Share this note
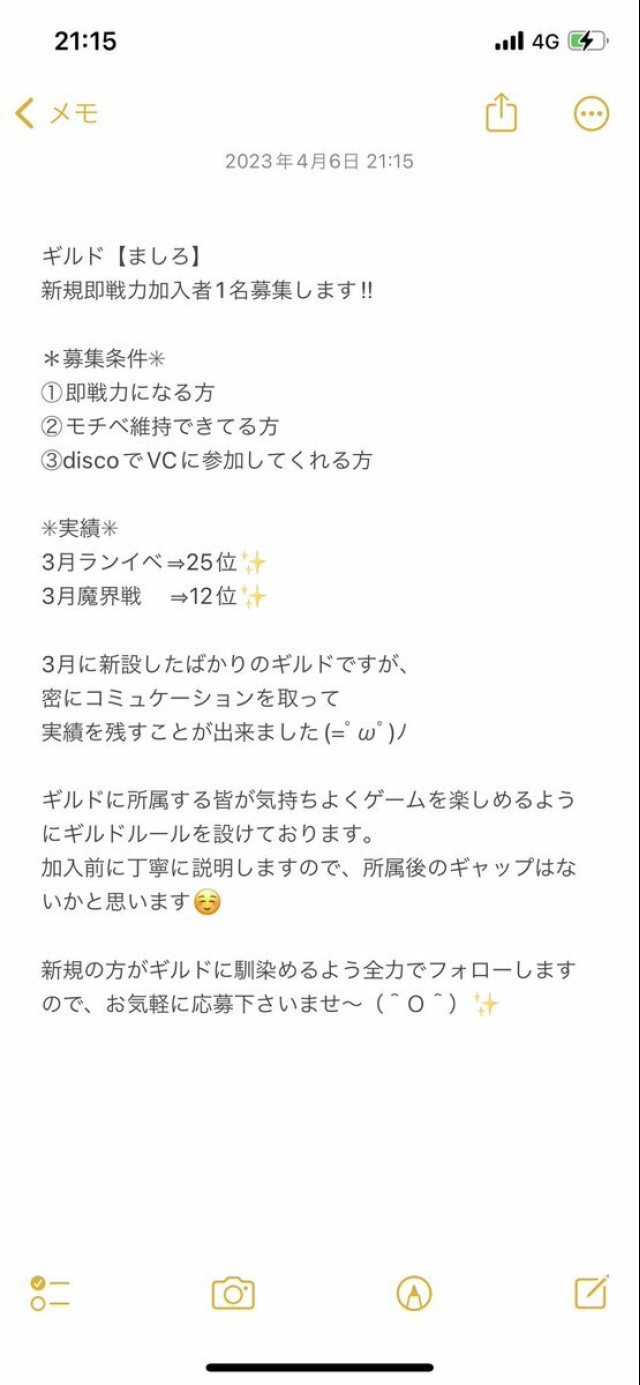Viewport: 640px width, 1385px height. pos(501,112)
